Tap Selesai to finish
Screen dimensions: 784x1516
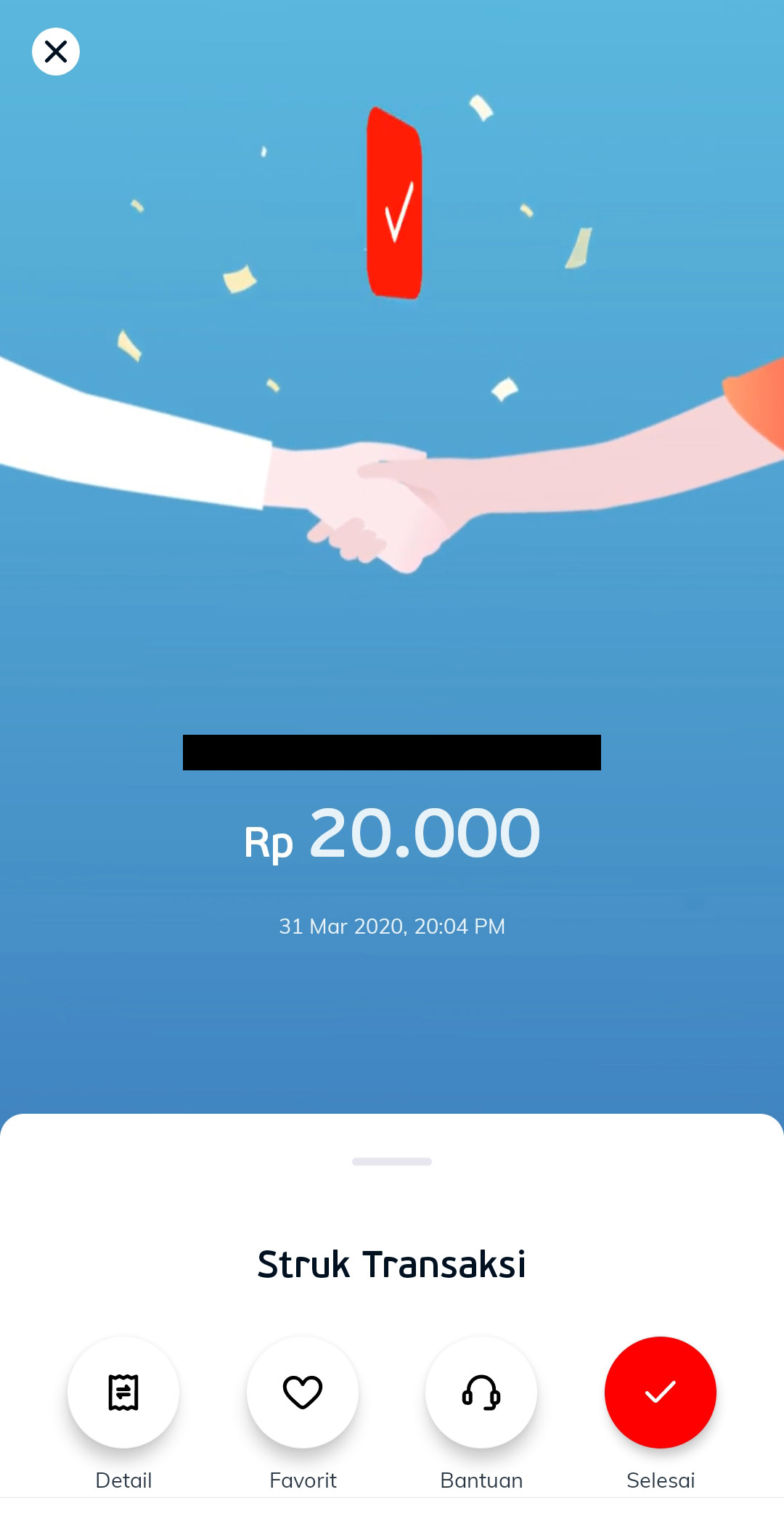660,1392
